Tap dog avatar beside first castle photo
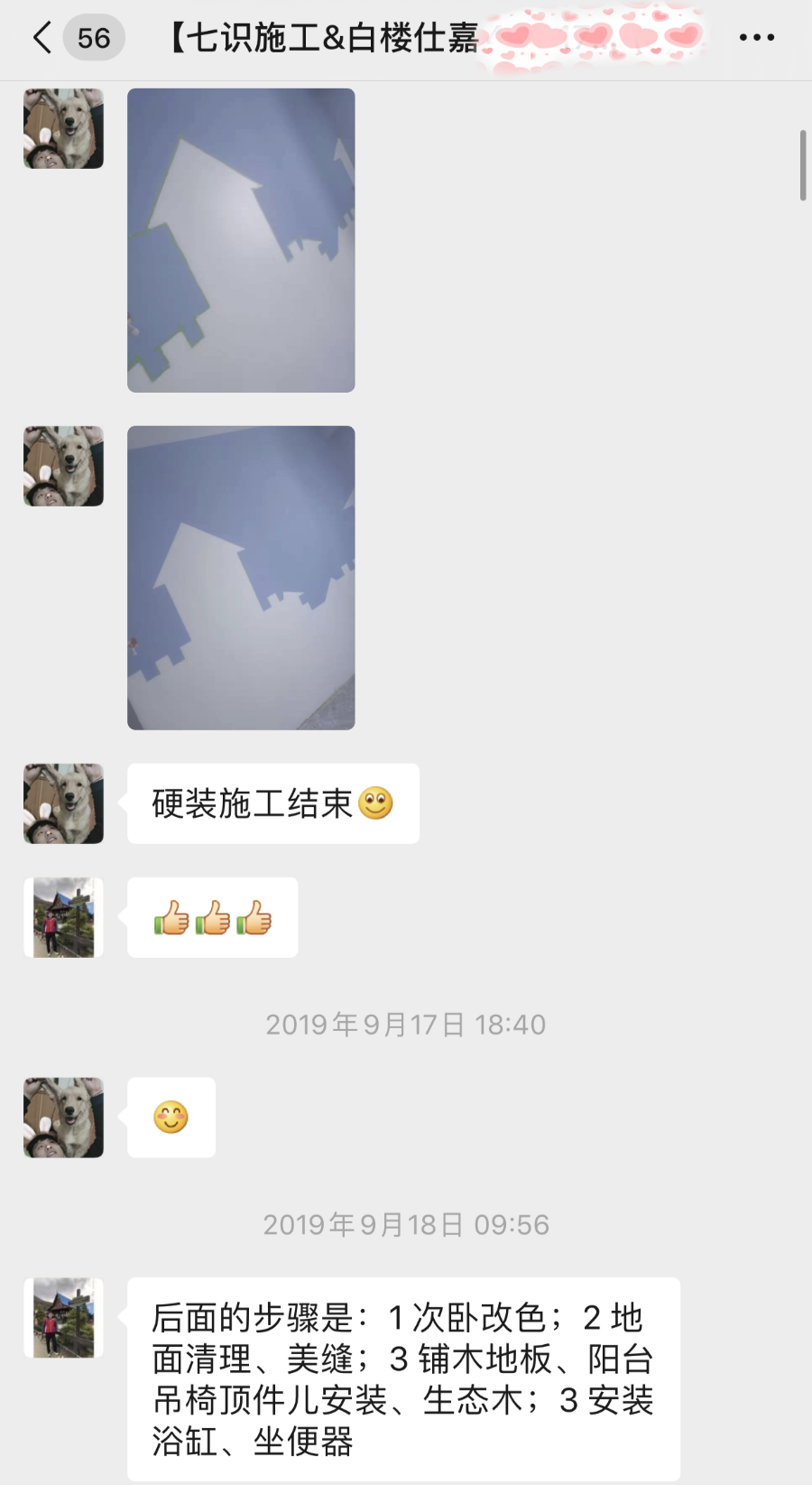The height and width of the screenshot is (1485, 812). [62, 128]
